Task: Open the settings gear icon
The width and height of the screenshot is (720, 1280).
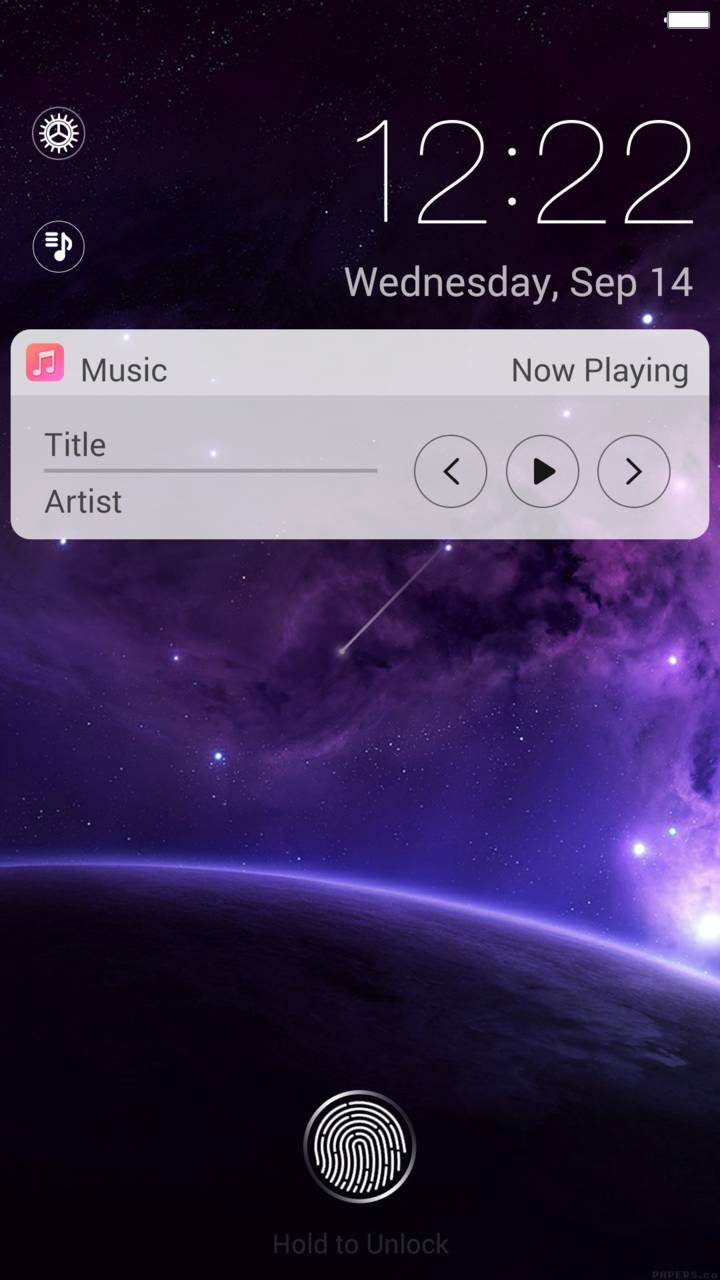Action: (x=59, y=133)
